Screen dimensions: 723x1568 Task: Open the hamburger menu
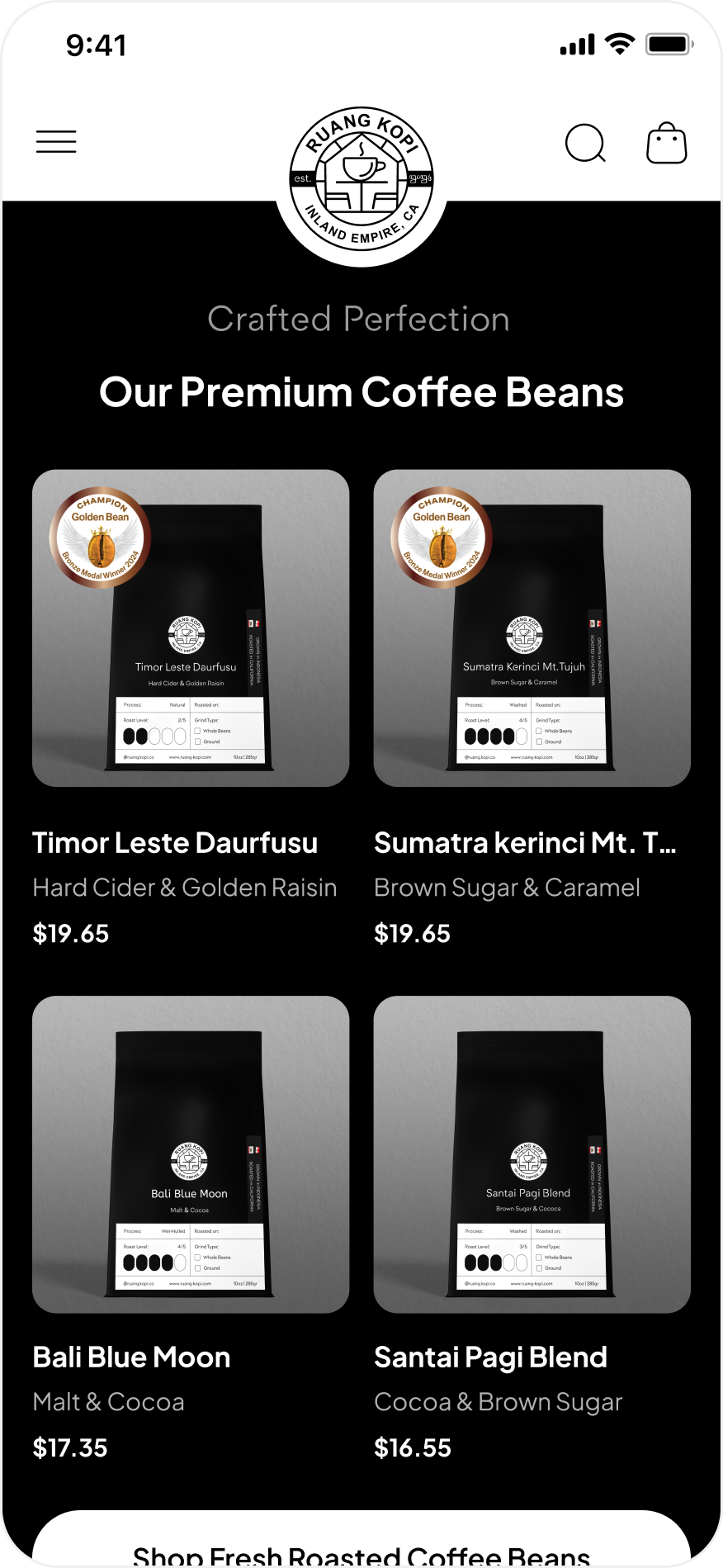[x=56, y=142]
